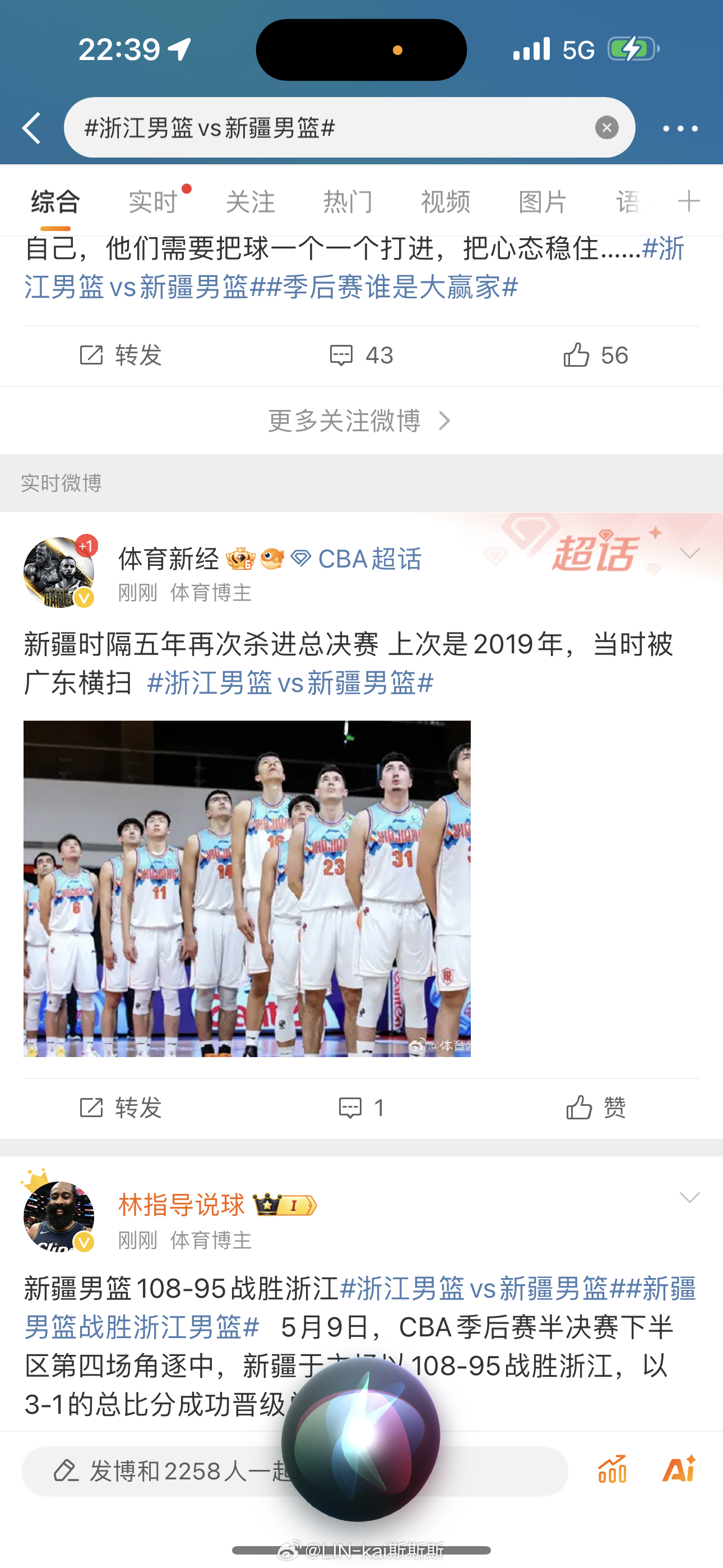Like the post with 56 likes
This screenshot has height=1568, width=723.
pos(595,356)
